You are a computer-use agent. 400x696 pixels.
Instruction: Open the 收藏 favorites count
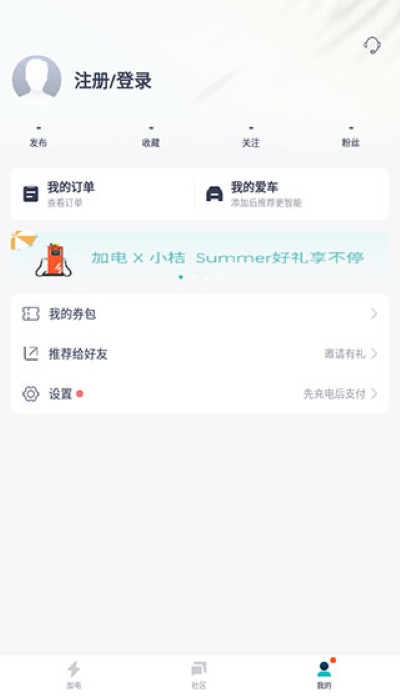pyautogui.click(x=151, y=137)
